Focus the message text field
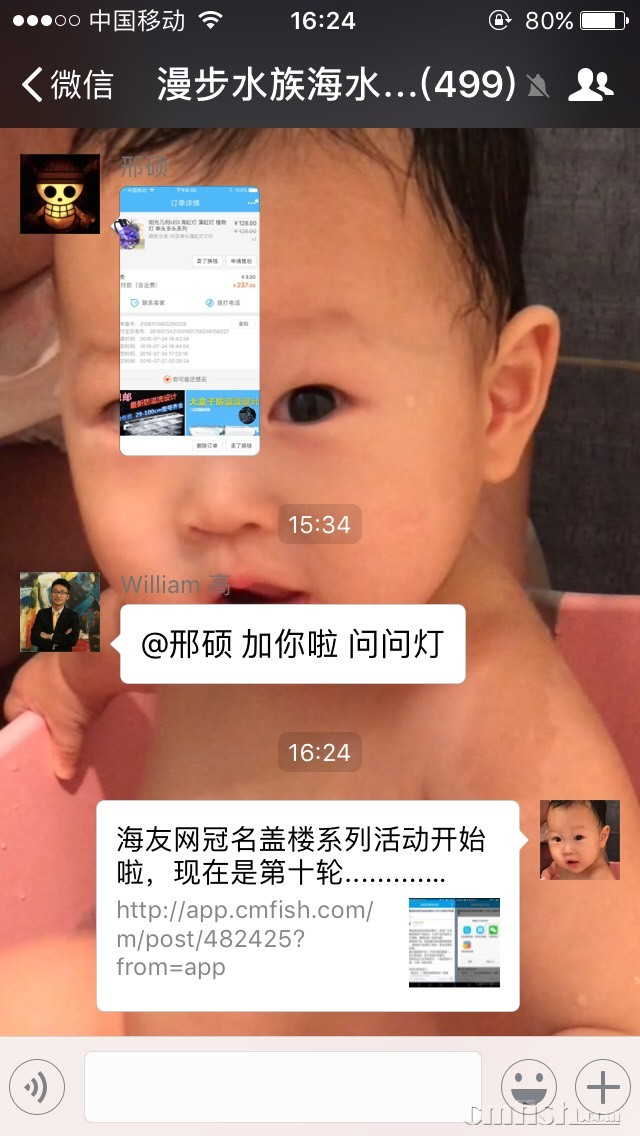The image size is (640, 1136). 282,1087
